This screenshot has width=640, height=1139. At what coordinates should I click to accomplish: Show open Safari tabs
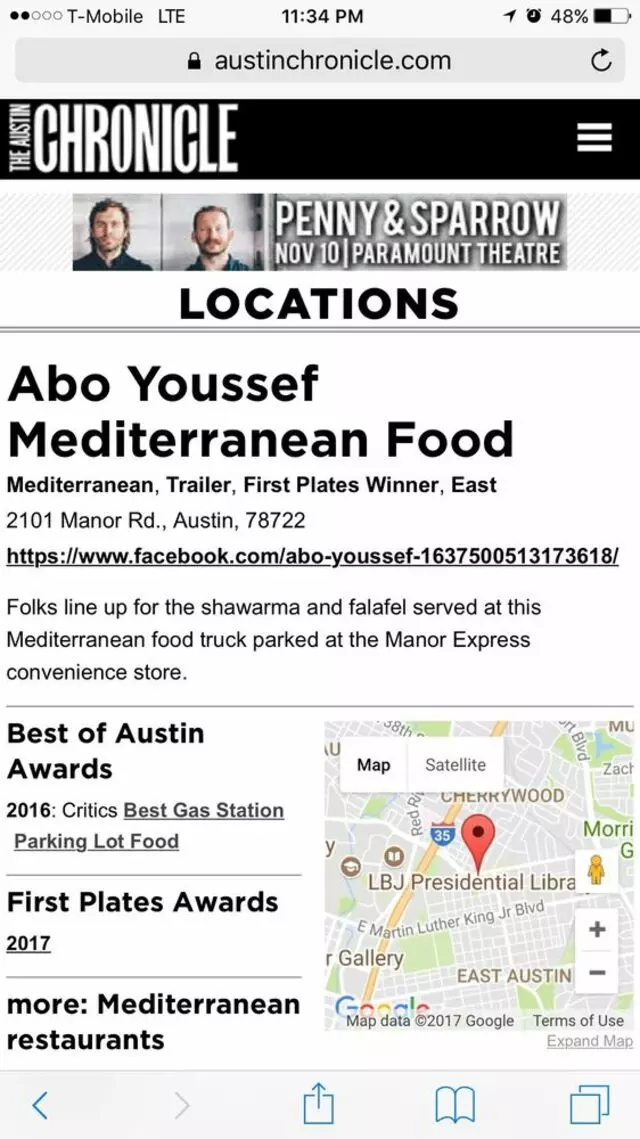589,1105
